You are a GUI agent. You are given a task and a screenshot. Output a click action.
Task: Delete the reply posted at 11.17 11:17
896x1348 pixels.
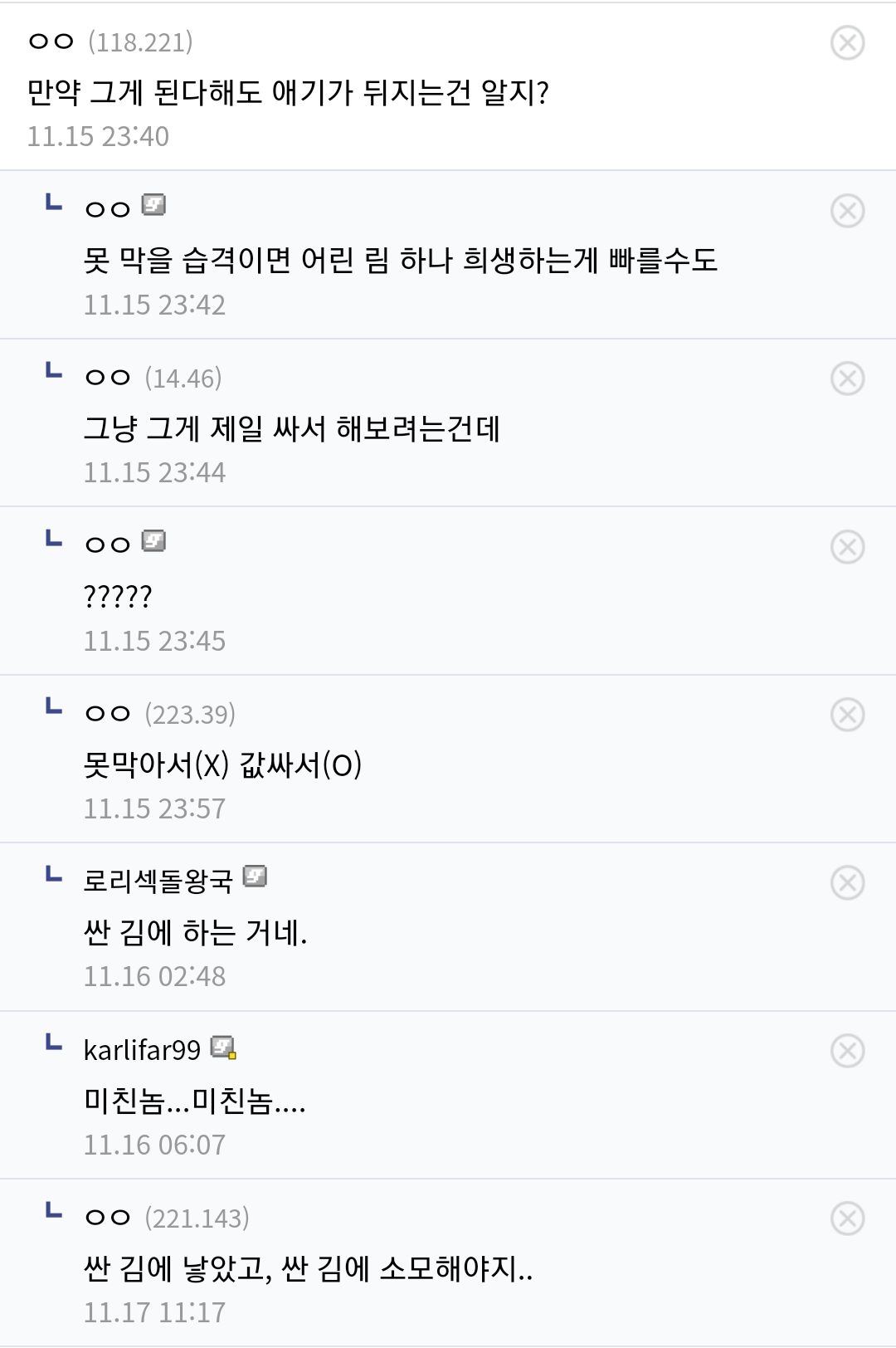pyautogui.click(x=847, y=1219)
